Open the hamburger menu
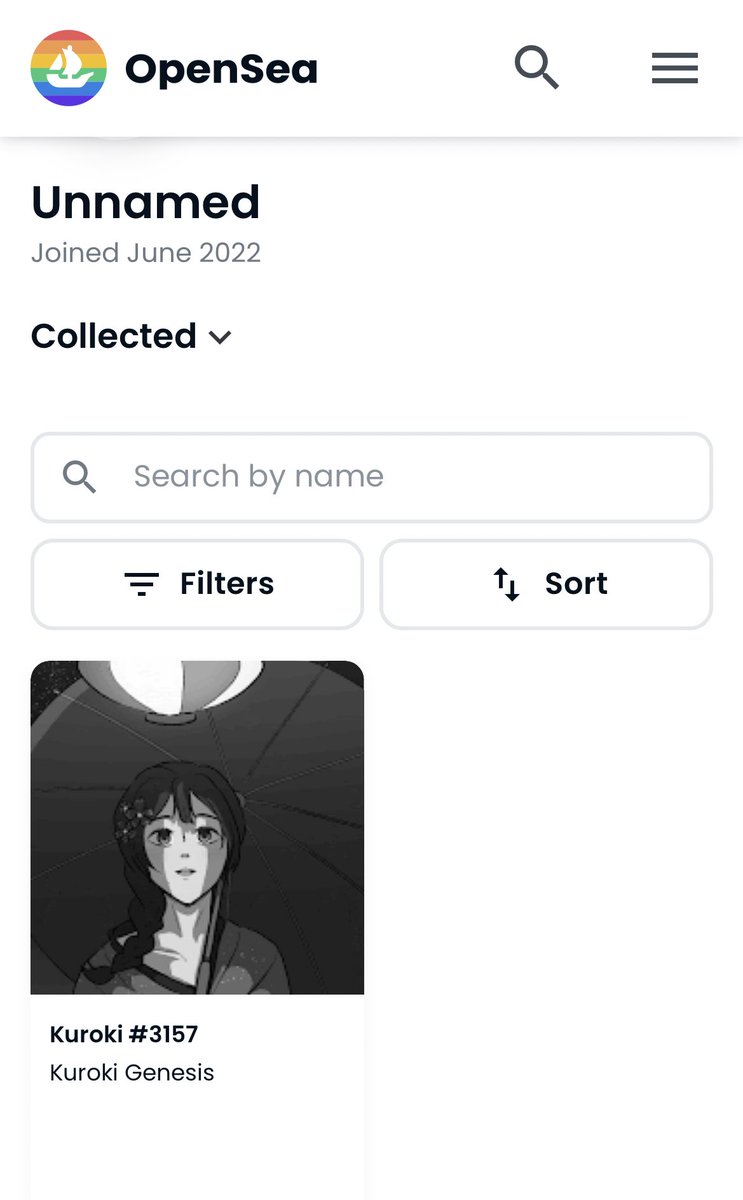This screenshot has height=1200, width=743. coord(675,68)
